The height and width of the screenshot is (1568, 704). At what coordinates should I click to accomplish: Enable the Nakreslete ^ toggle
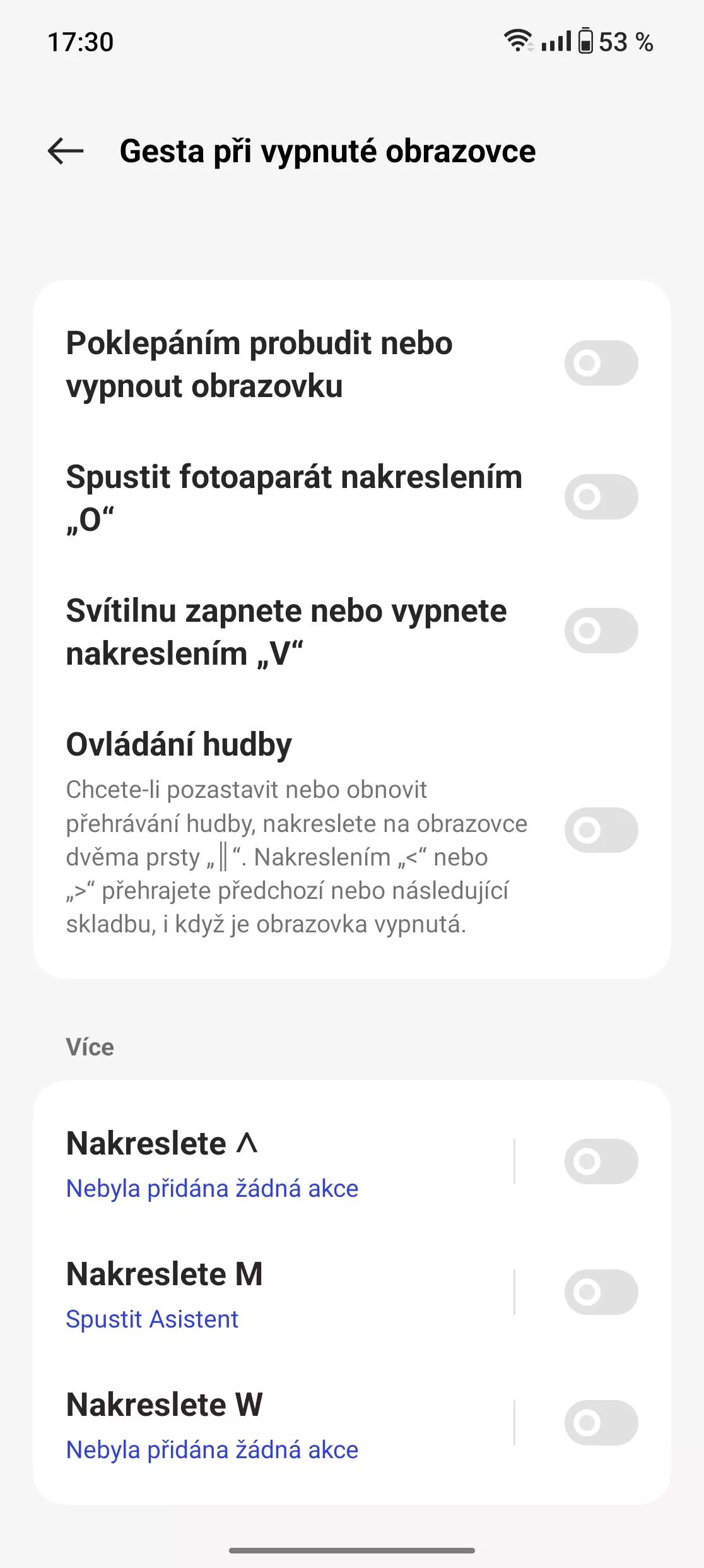(x=601, y=1161)
